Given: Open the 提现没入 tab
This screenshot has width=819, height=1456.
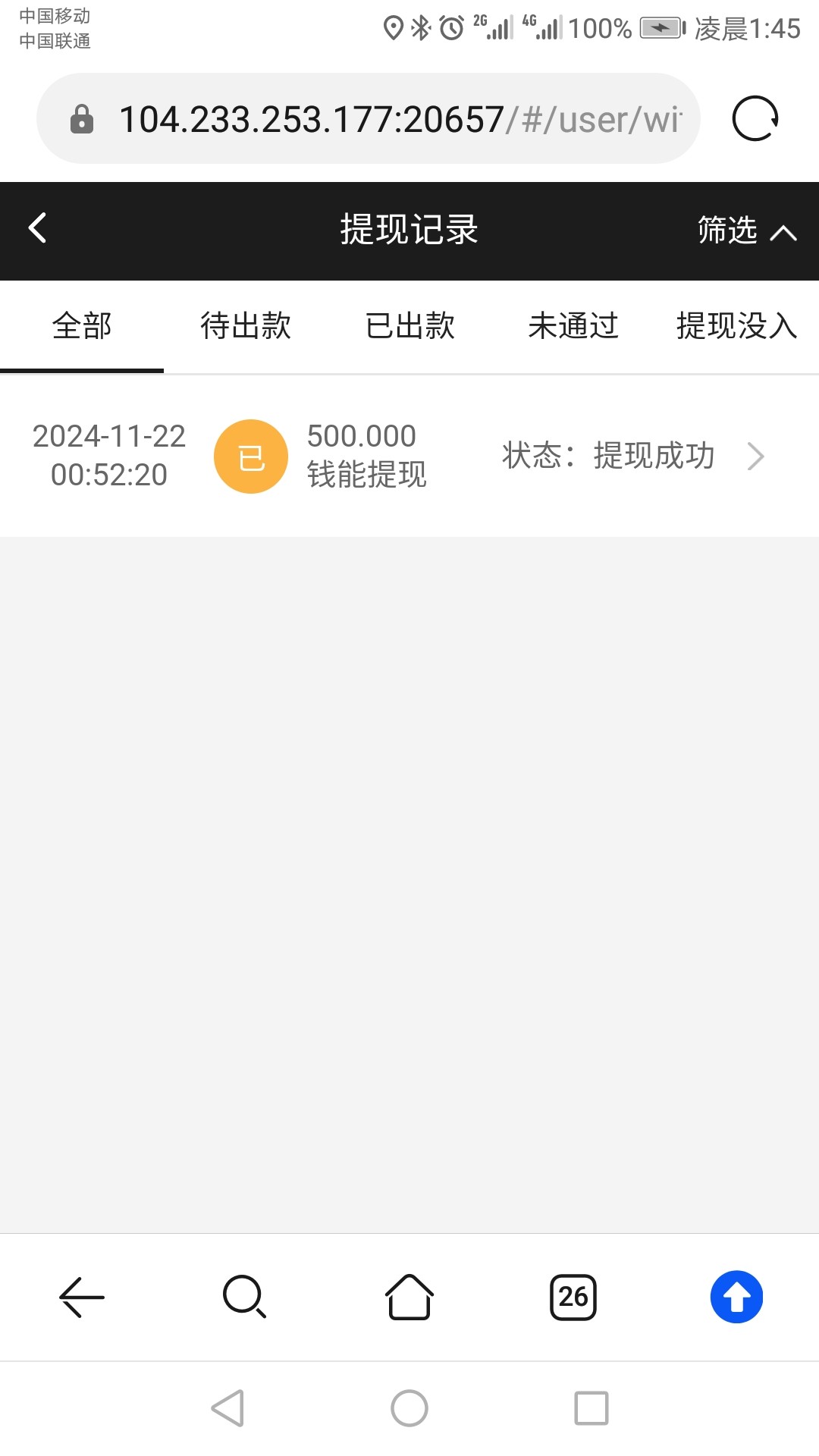Looking at the screenshot, I should (736, 327).
